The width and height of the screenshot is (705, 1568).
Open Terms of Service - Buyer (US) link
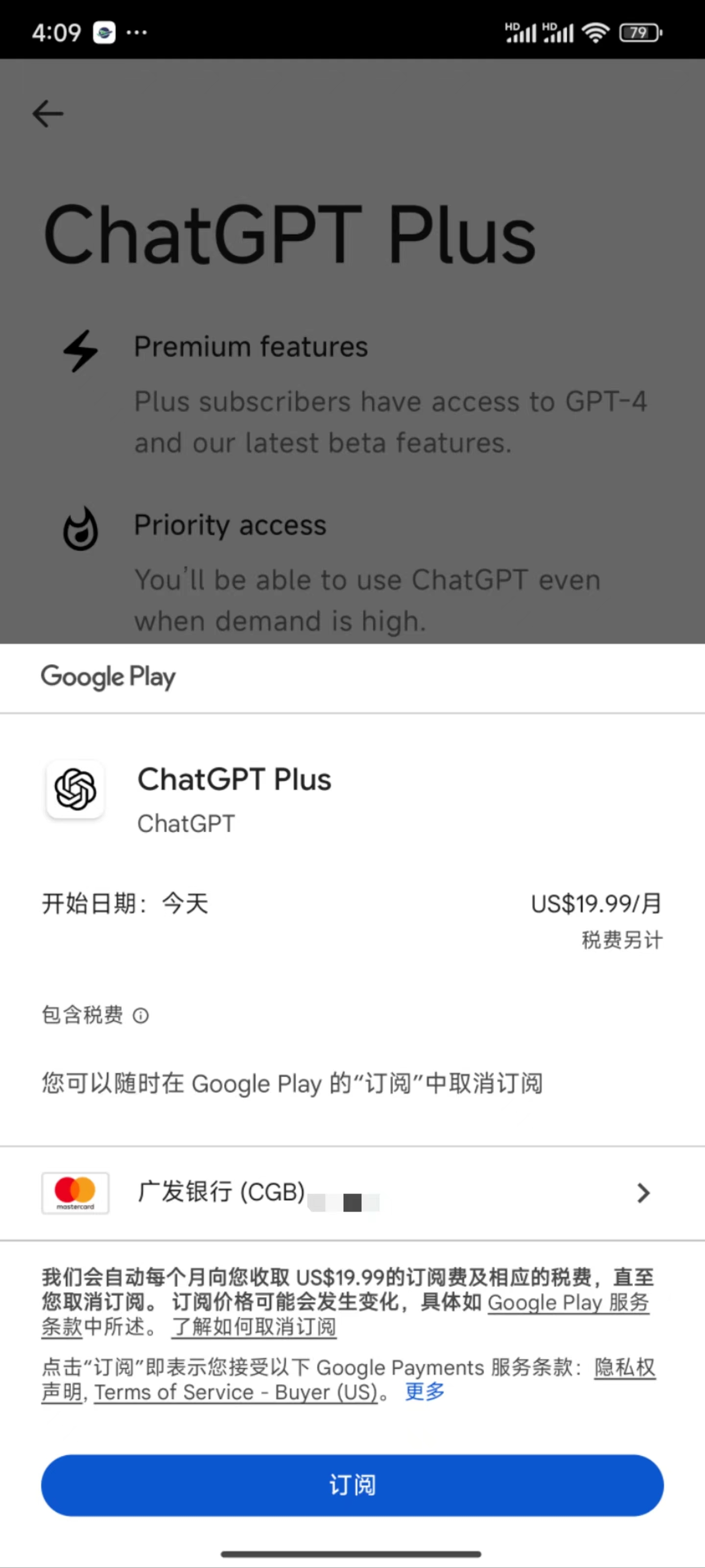[236, 1393]
